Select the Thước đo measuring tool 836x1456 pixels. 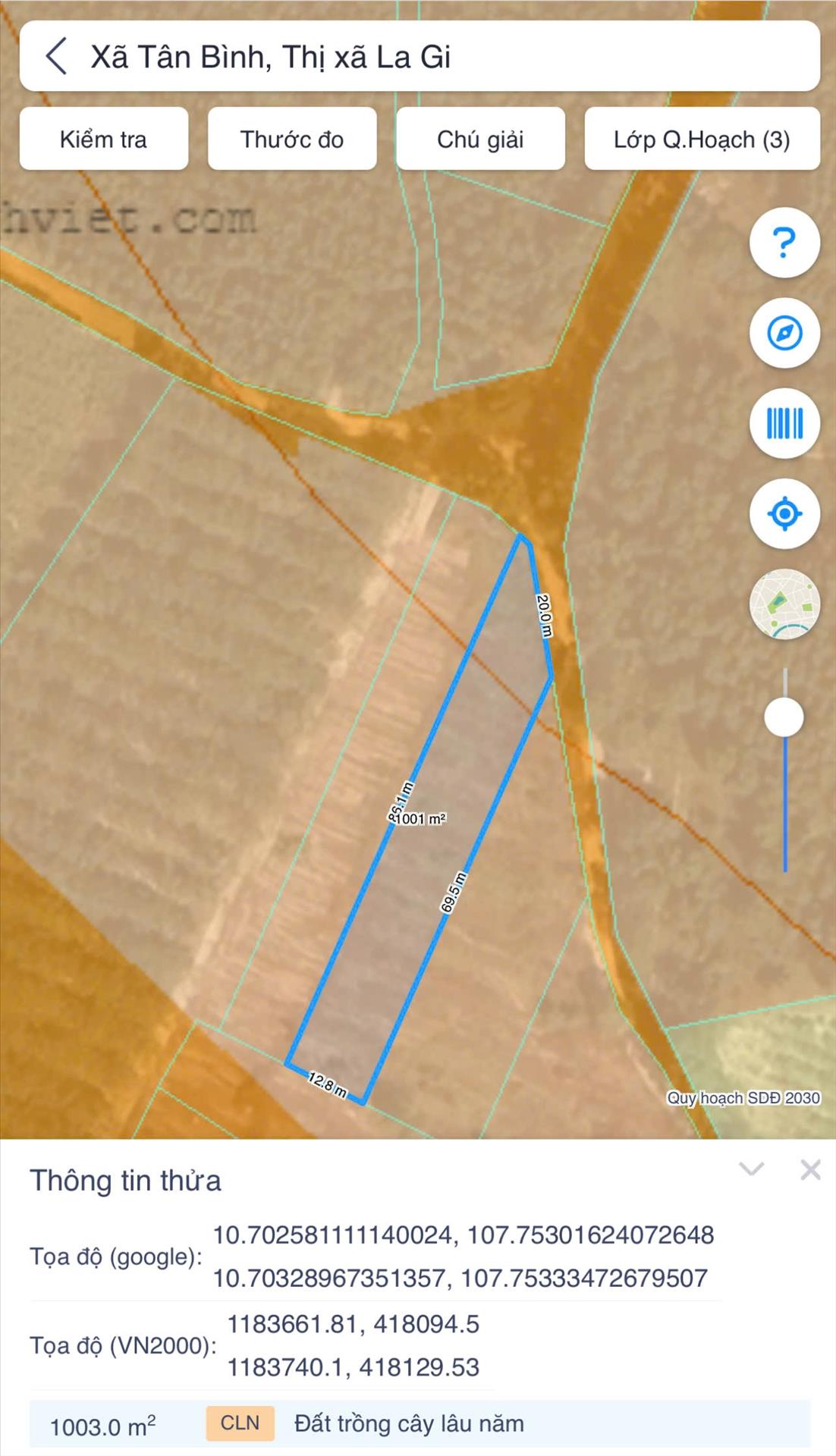click(x=292, y=139)
